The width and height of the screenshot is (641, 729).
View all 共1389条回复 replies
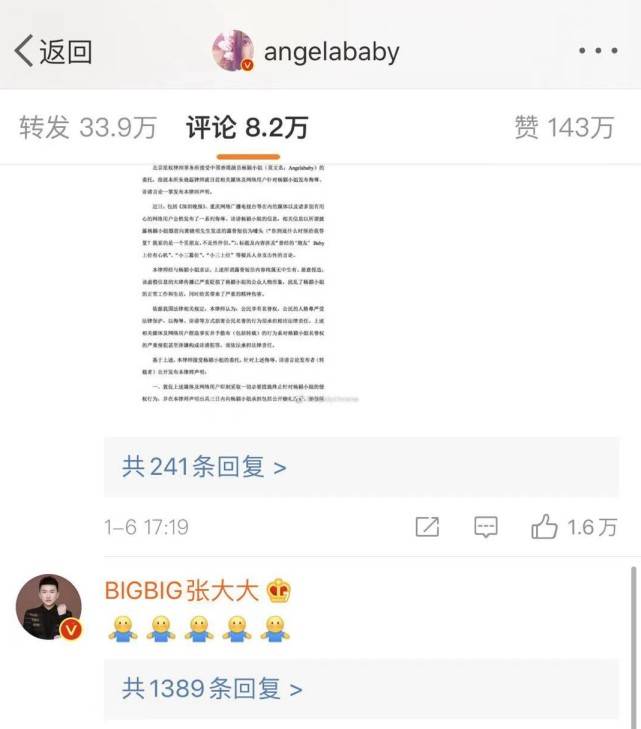point(211,688)
